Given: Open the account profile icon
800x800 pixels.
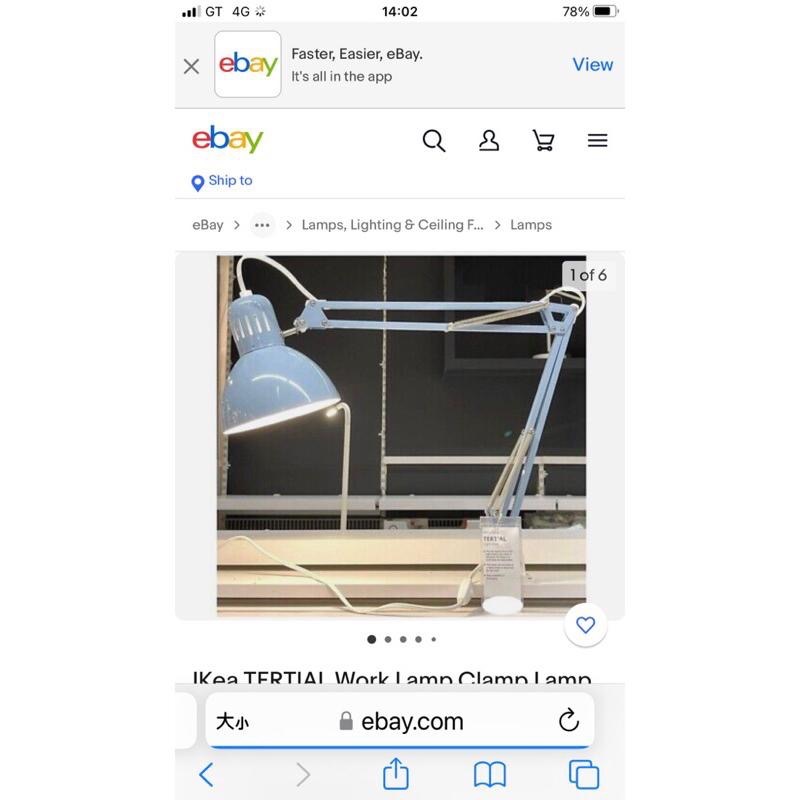Looking at the screenshot, I should [489, 141].
